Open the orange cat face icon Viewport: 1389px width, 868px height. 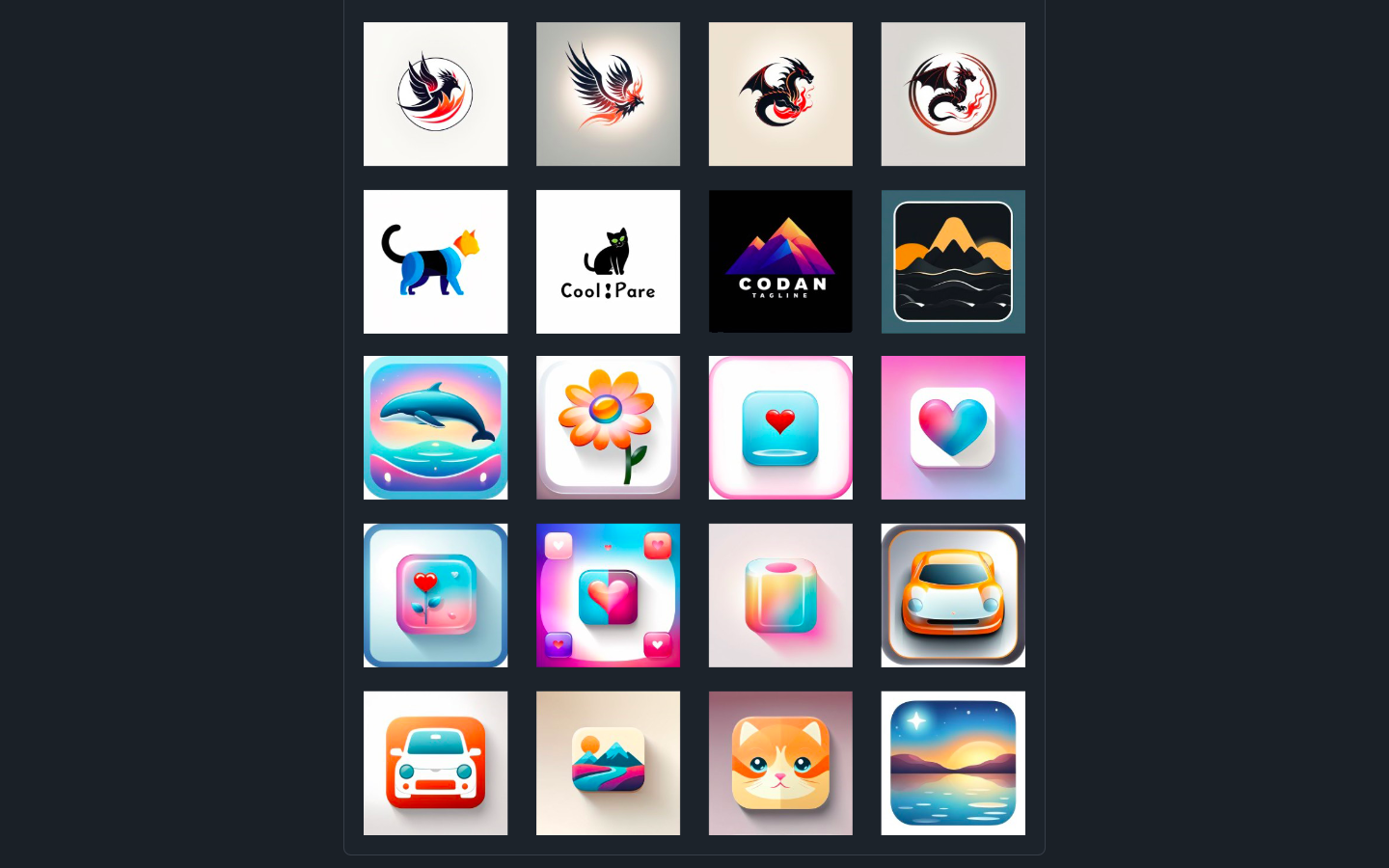coord(780,763)
